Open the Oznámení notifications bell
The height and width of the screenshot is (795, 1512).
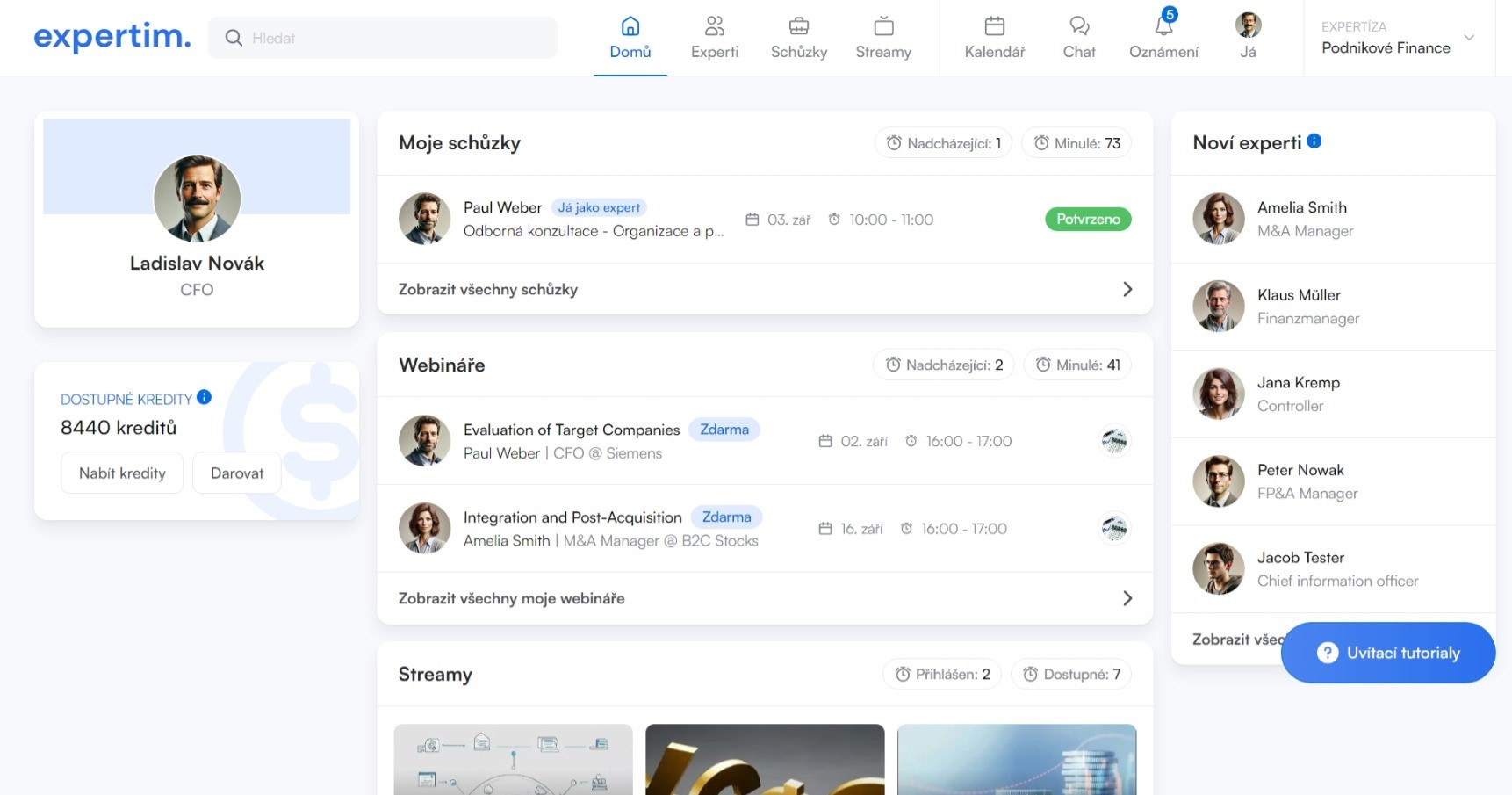(1163, 38)
